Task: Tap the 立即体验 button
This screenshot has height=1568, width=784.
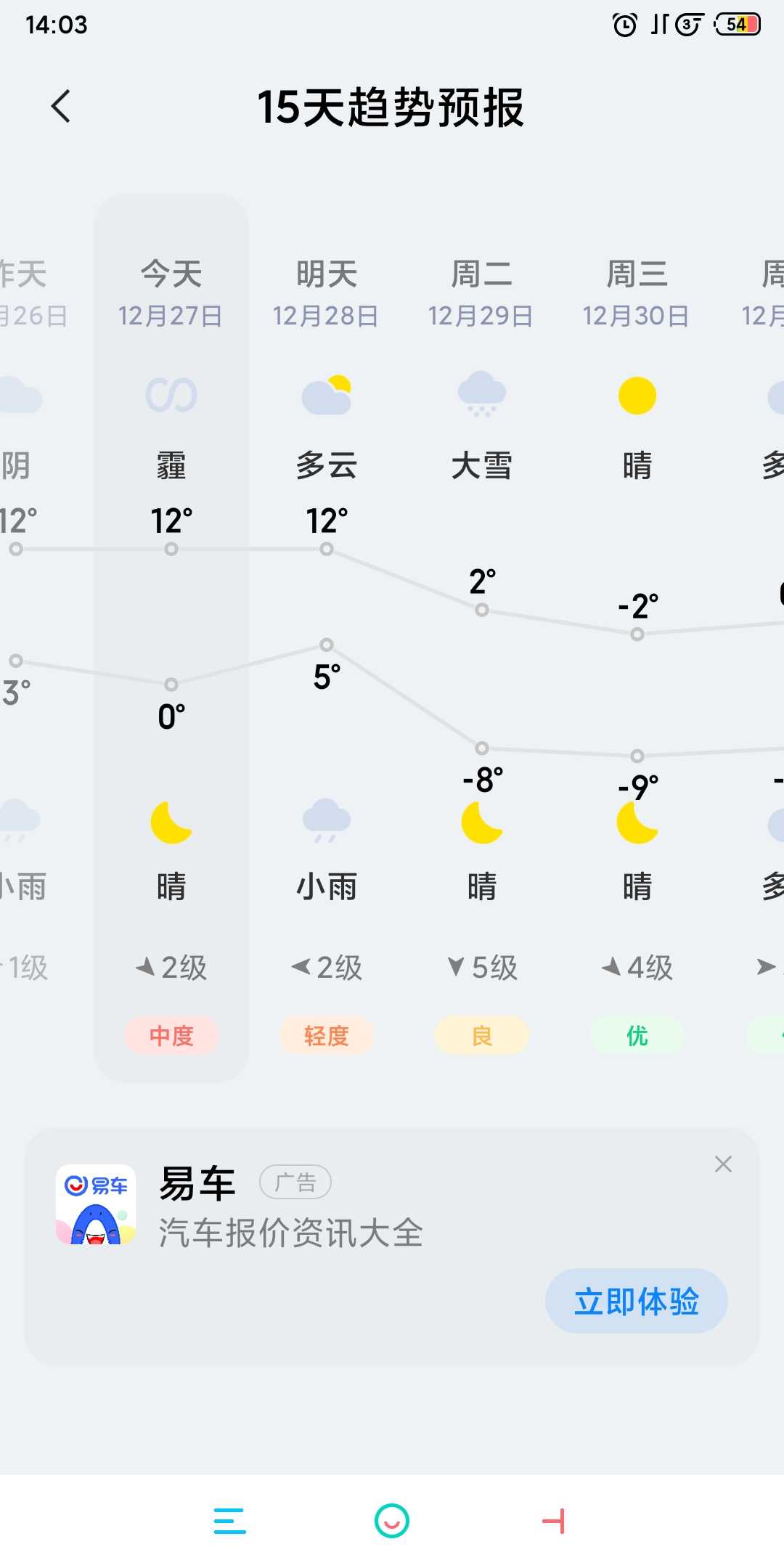Action: [637, 1301]
